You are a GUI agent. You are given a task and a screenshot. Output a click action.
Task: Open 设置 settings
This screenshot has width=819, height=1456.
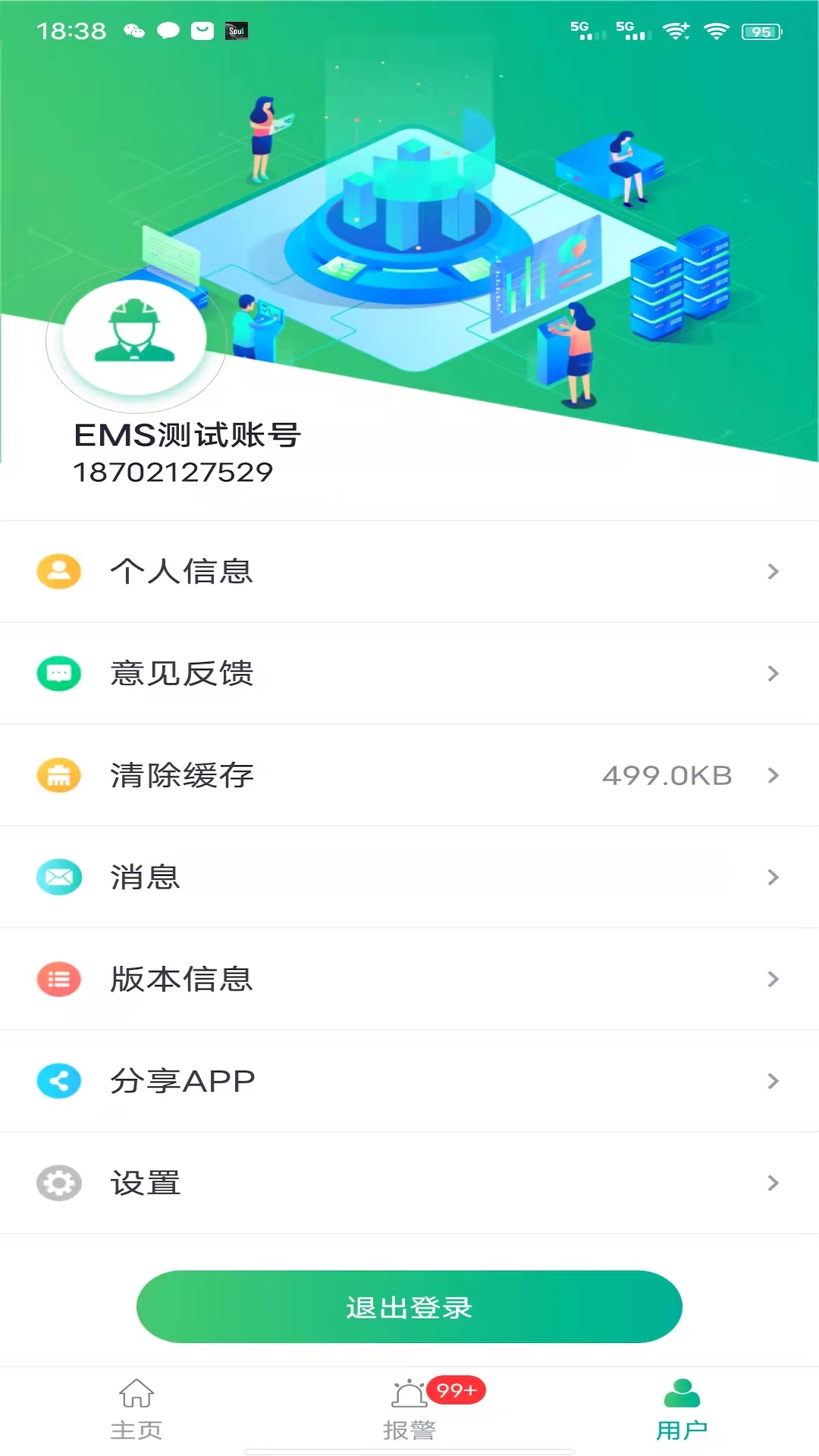click(409, 1183)
